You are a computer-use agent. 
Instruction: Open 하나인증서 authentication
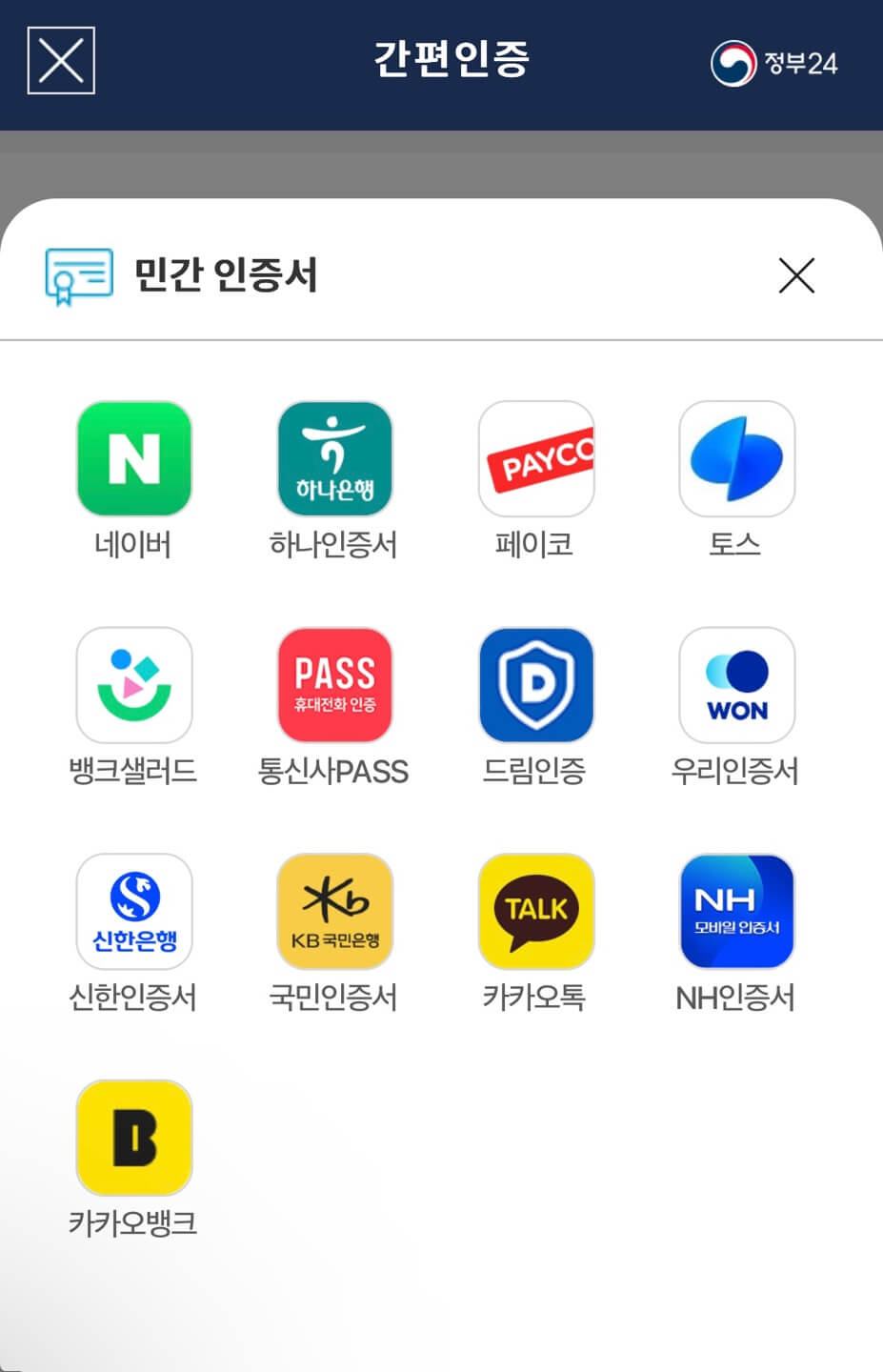point(334,458)
